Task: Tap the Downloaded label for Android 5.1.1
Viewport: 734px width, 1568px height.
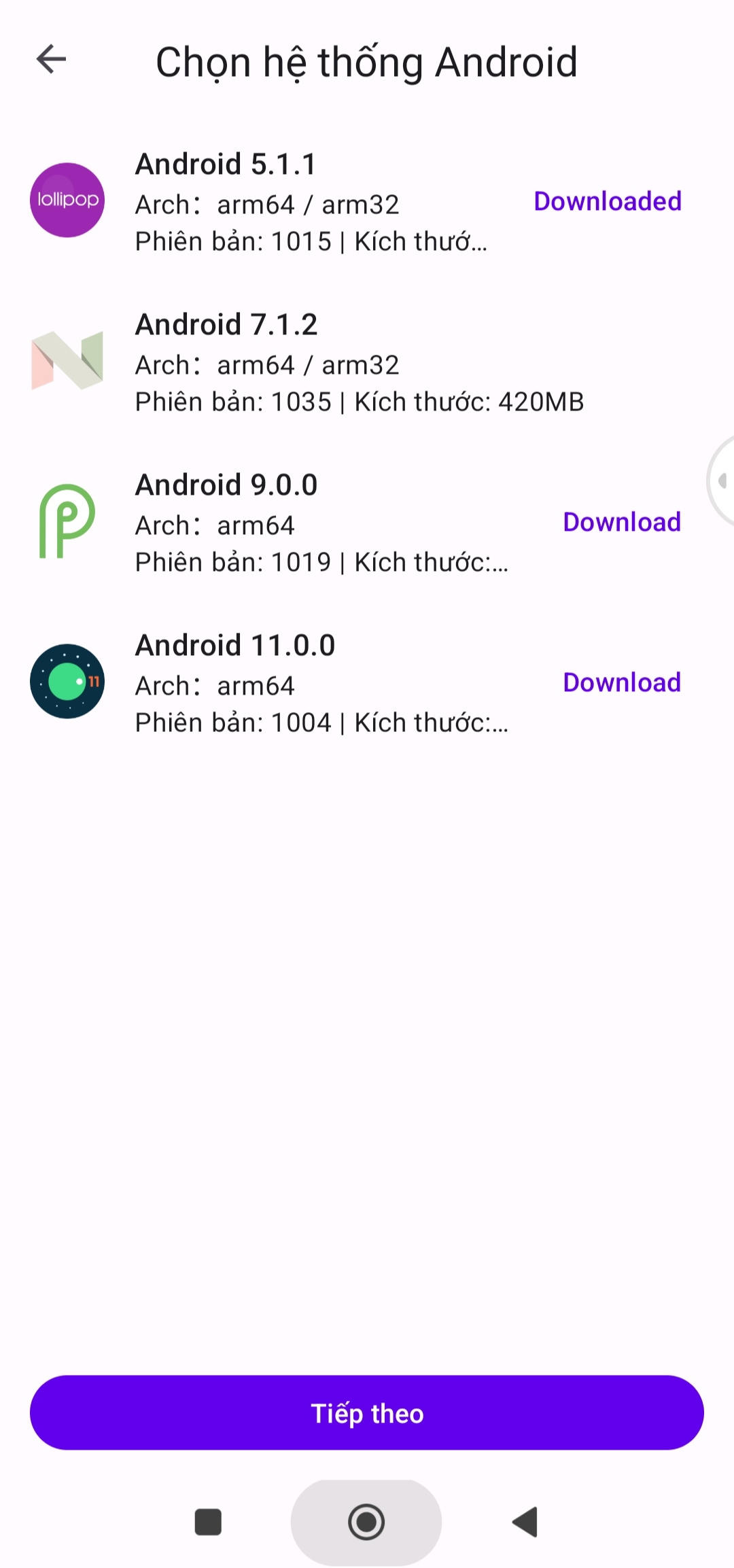Action: [x=607, y=201]
